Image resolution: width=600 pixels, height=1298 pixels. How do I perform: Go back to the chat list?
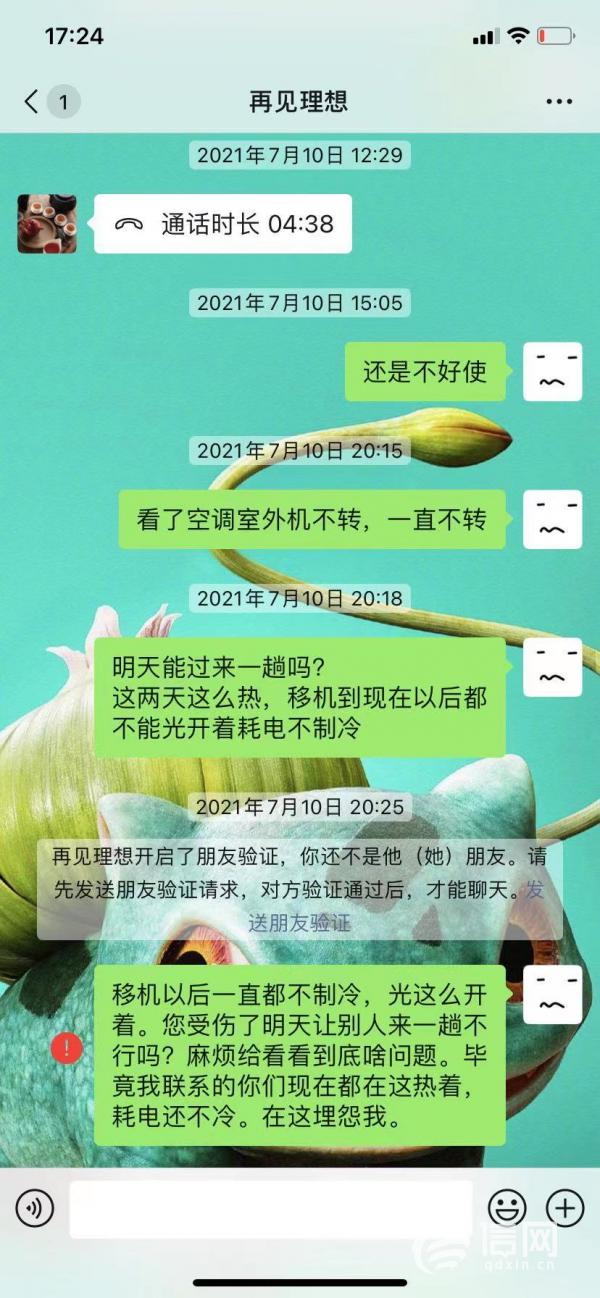click(x=32, y=101)
